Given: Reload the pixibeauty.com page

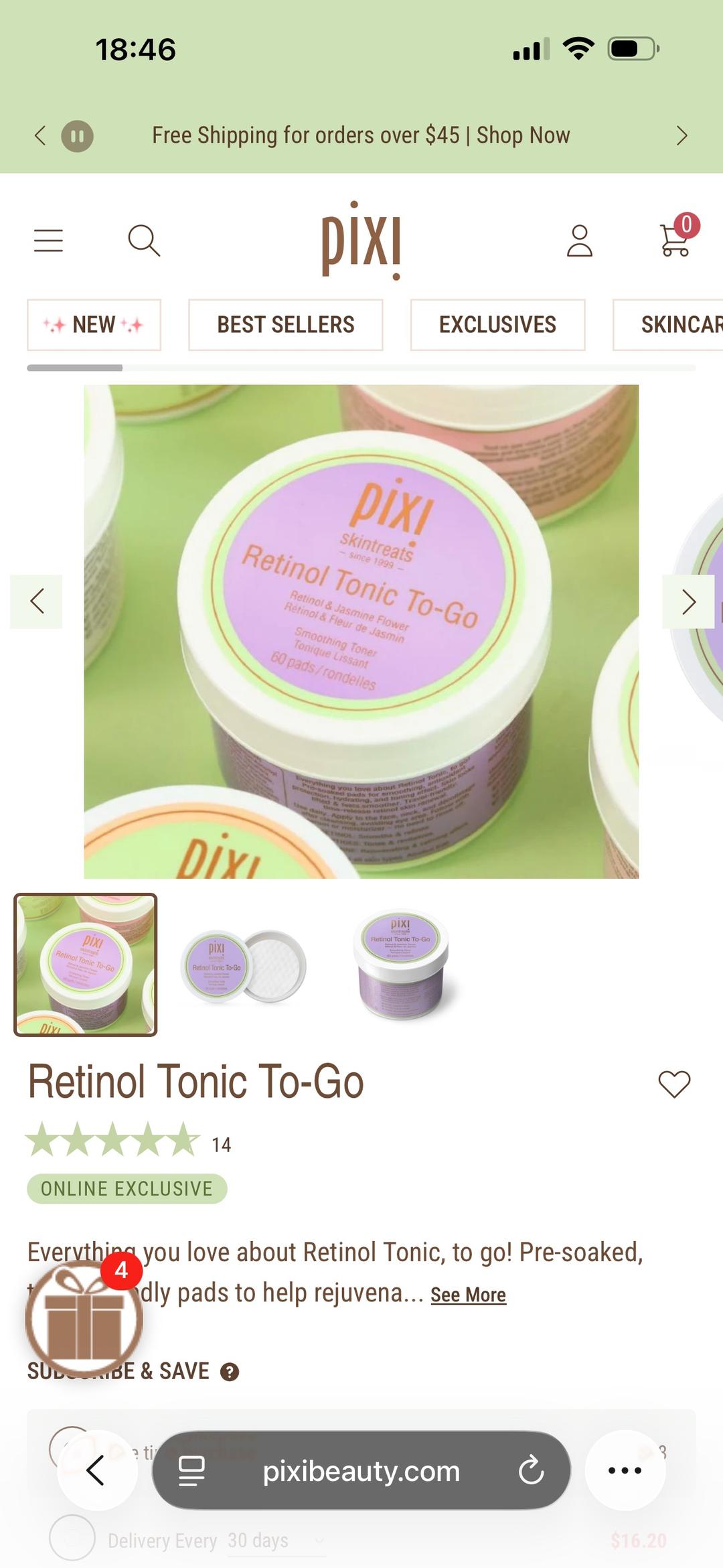Looking at the screenshot, I should tap(531, 1471).
